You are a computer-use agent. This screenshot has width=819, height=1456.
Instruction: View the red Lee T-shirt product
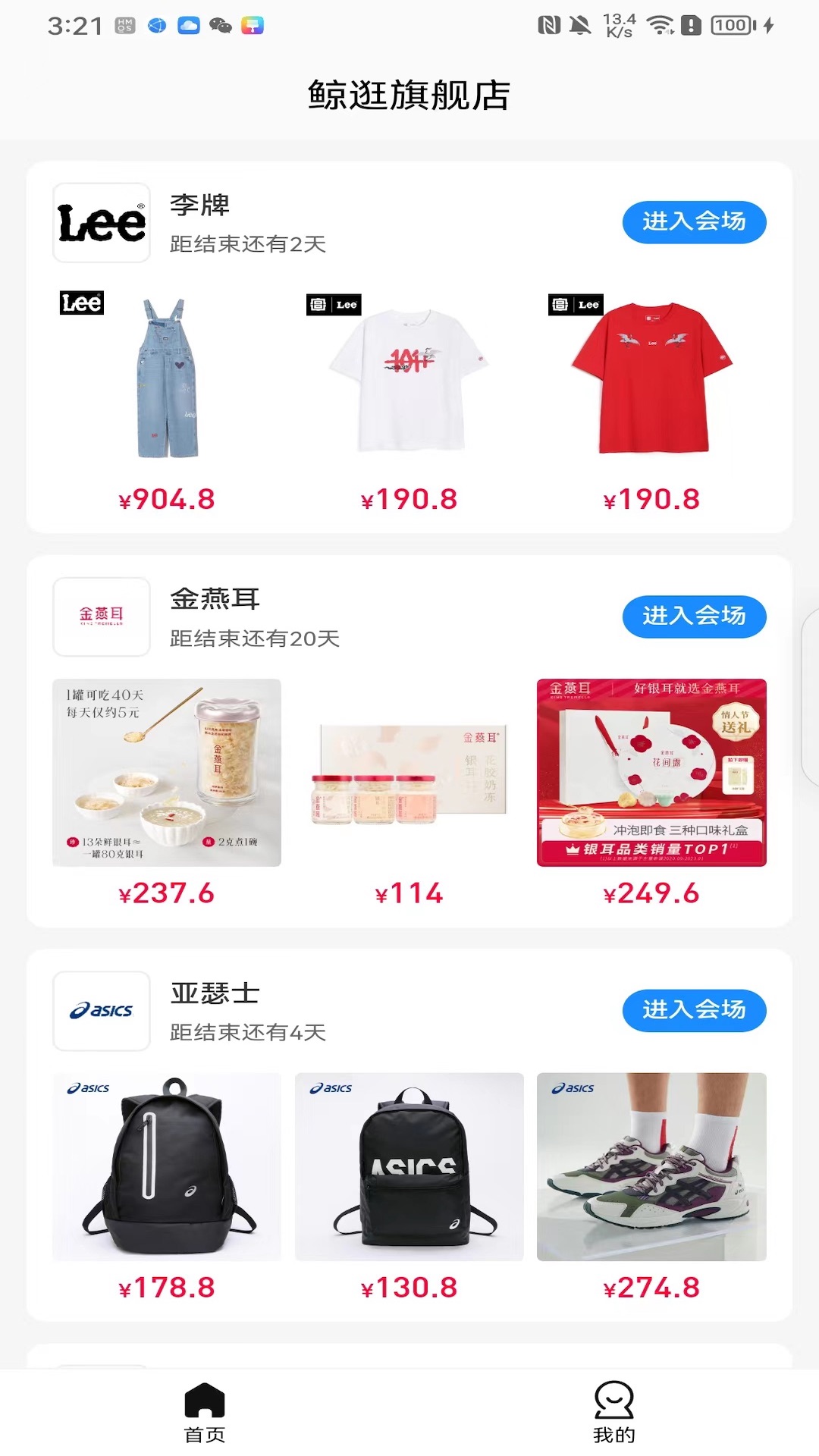point(651,379)
